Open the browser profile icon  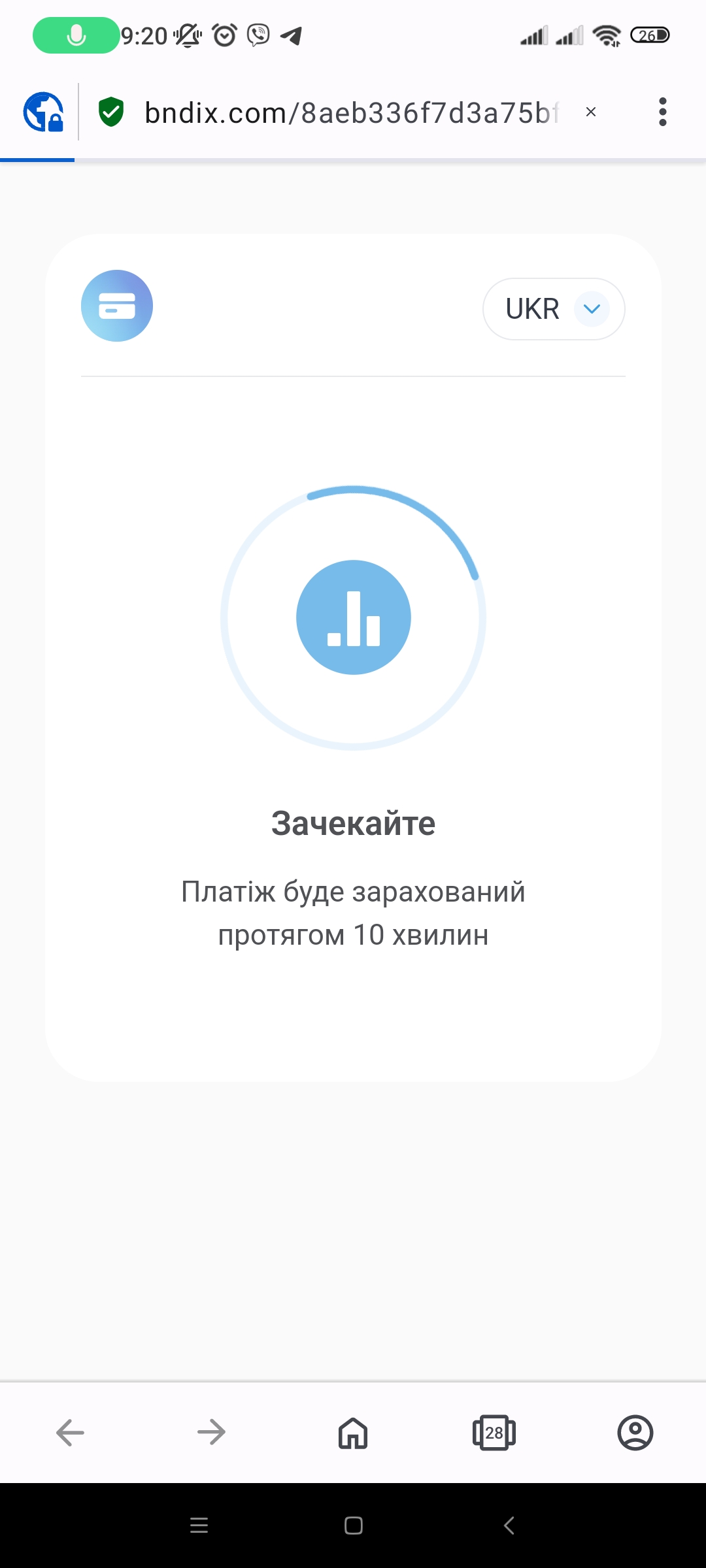[x=635, y=1433]
